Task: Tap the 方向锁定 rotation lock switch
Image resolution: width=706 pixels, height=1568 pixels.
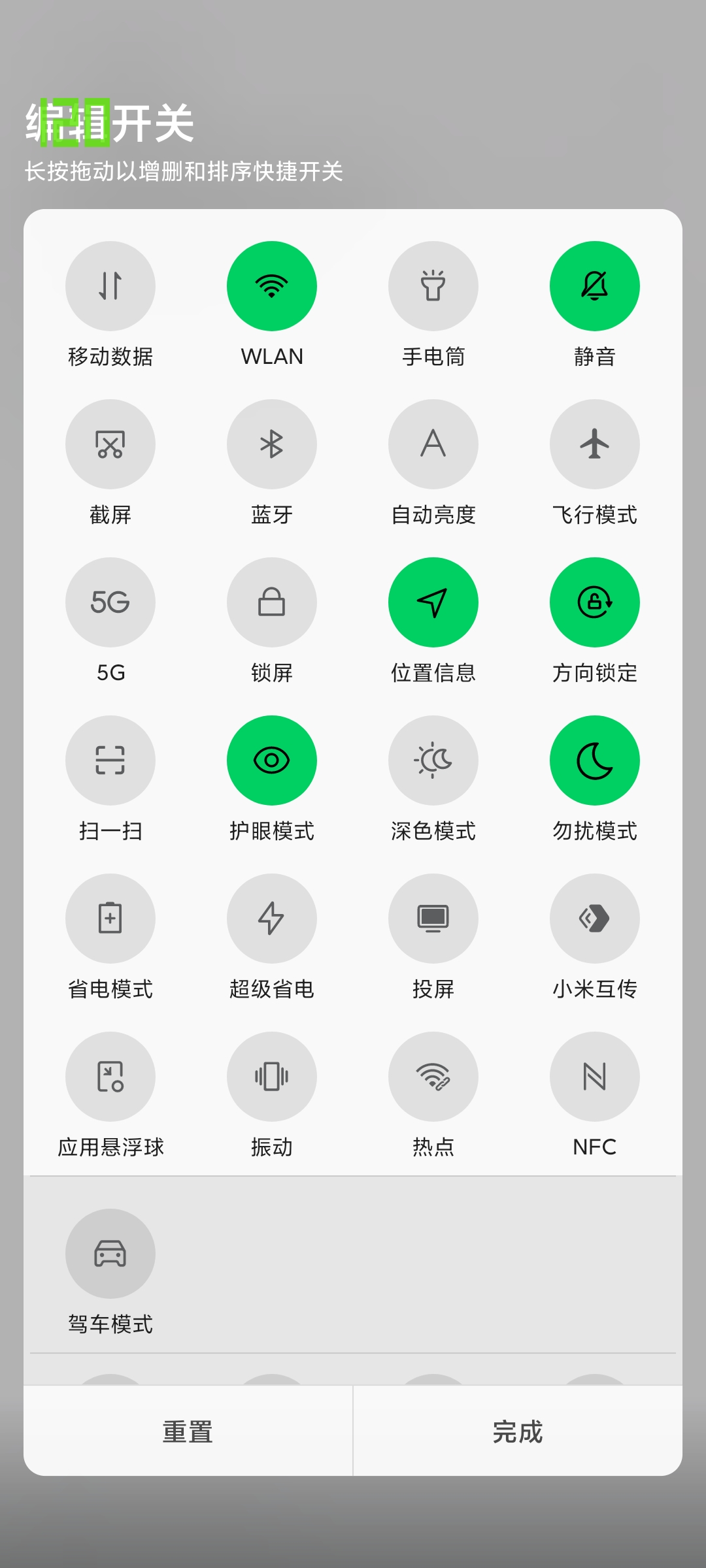Action: click(x=595, y=602)
